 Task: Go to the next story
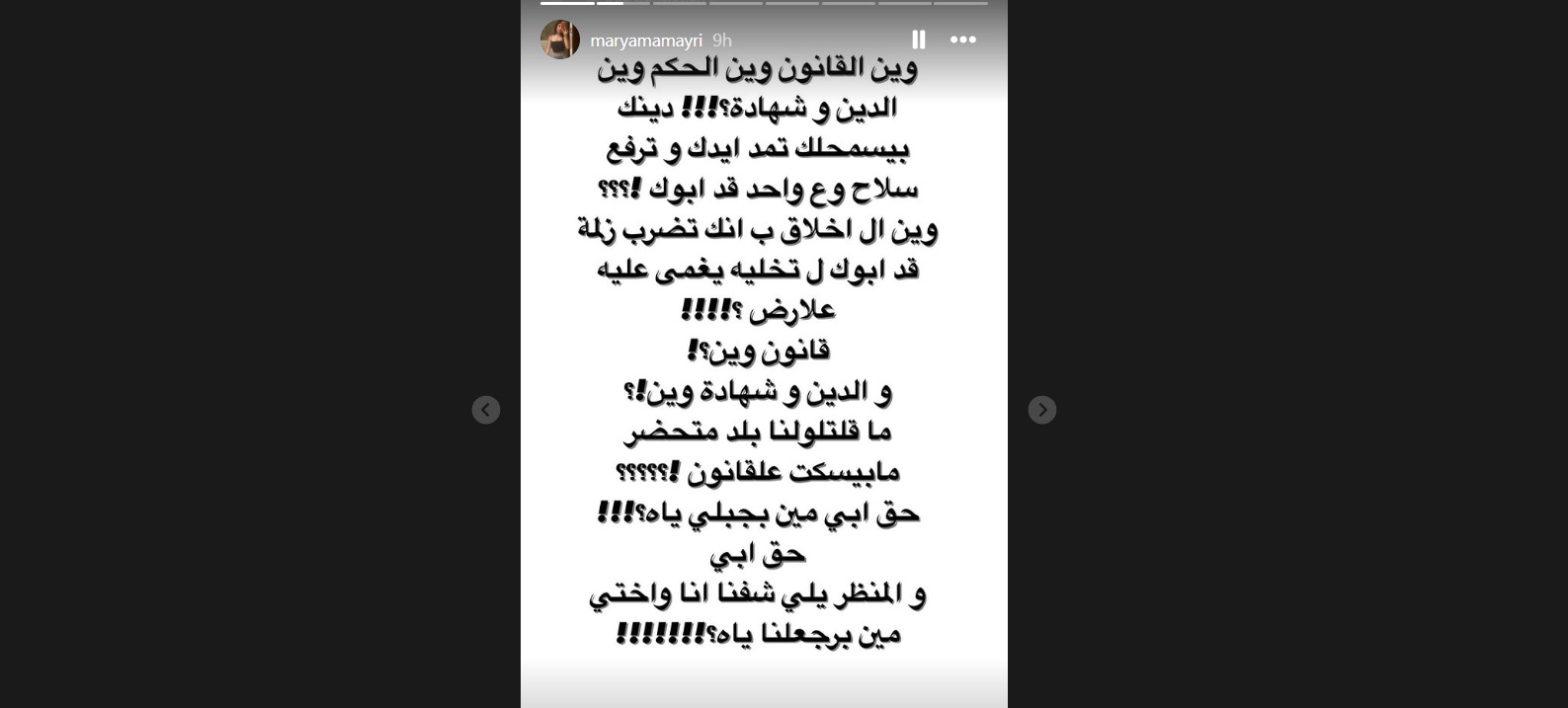click(x=1041, y=410)
